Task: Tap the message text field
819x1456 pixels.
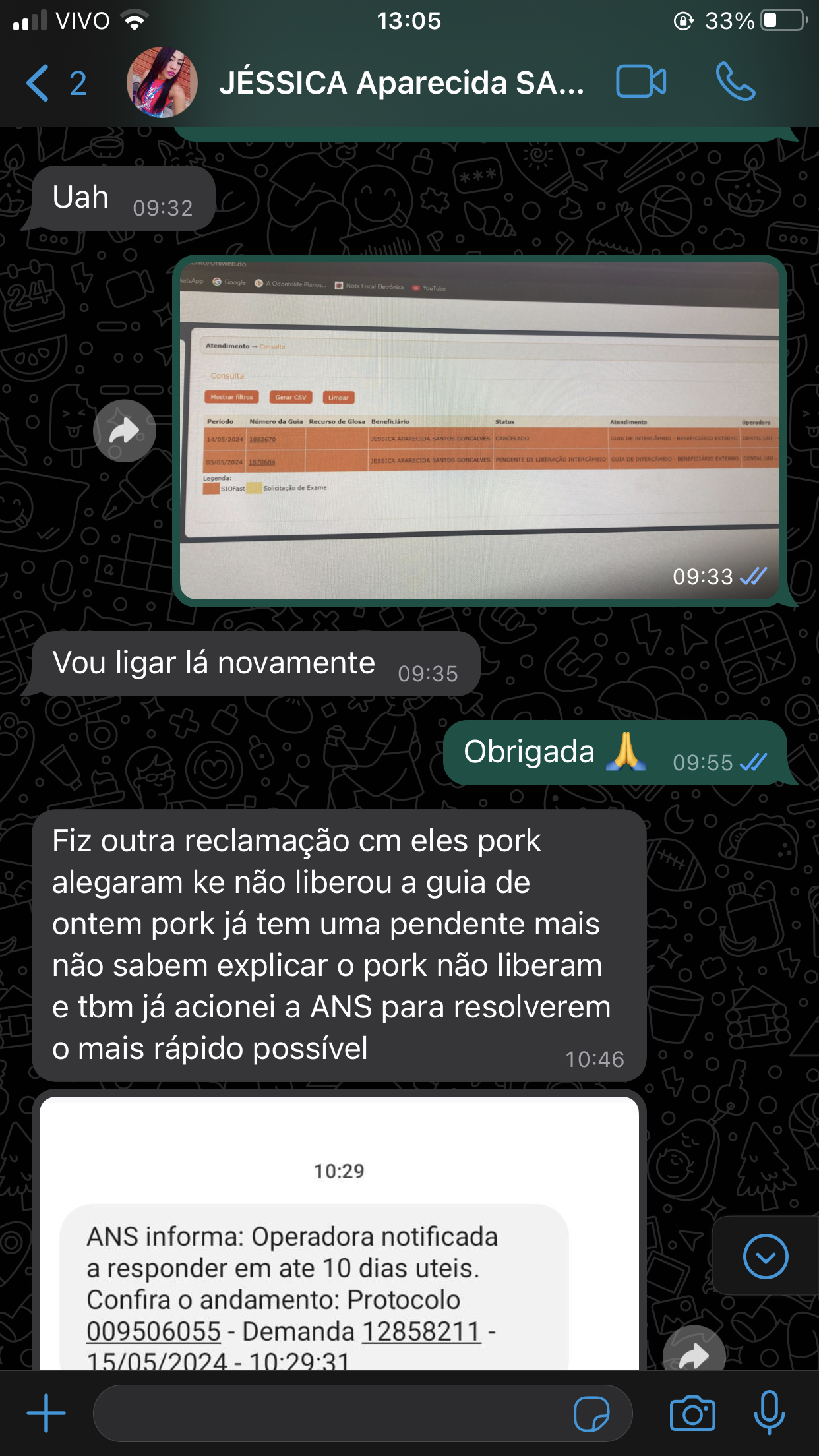Action: pyautogui.click(x=330, y=1412)
